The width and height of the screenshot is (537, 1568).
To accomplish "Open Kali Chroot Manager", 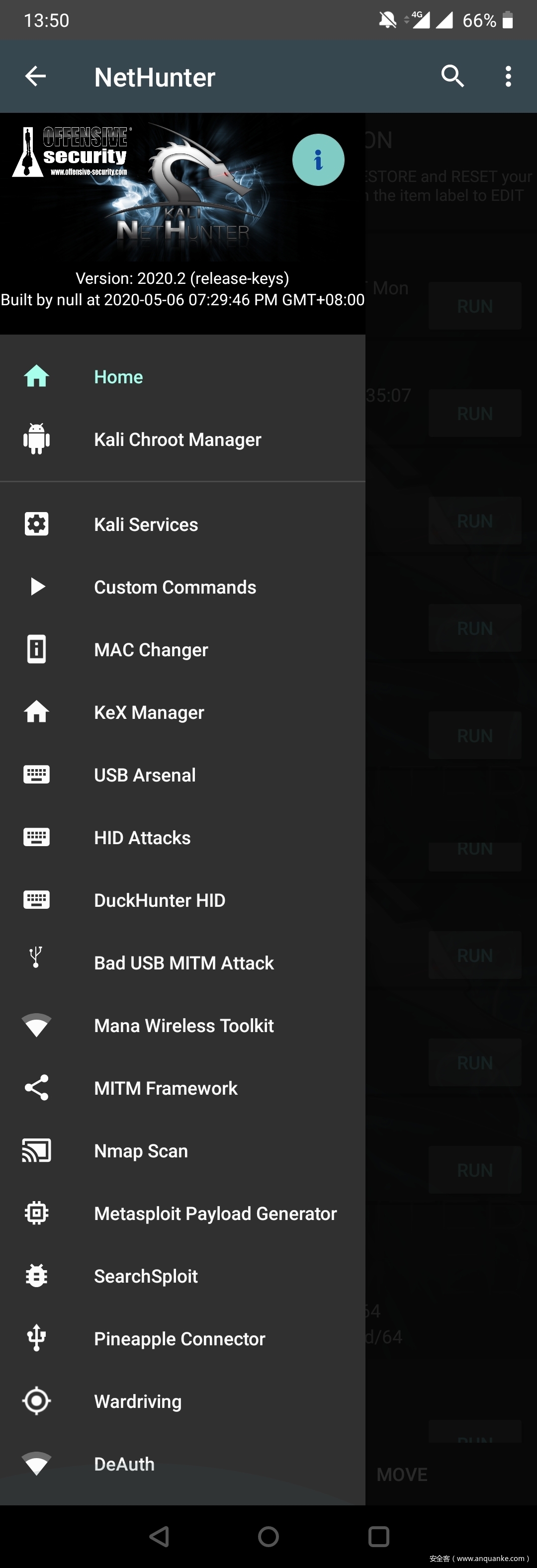I will (x=177, y=439).
